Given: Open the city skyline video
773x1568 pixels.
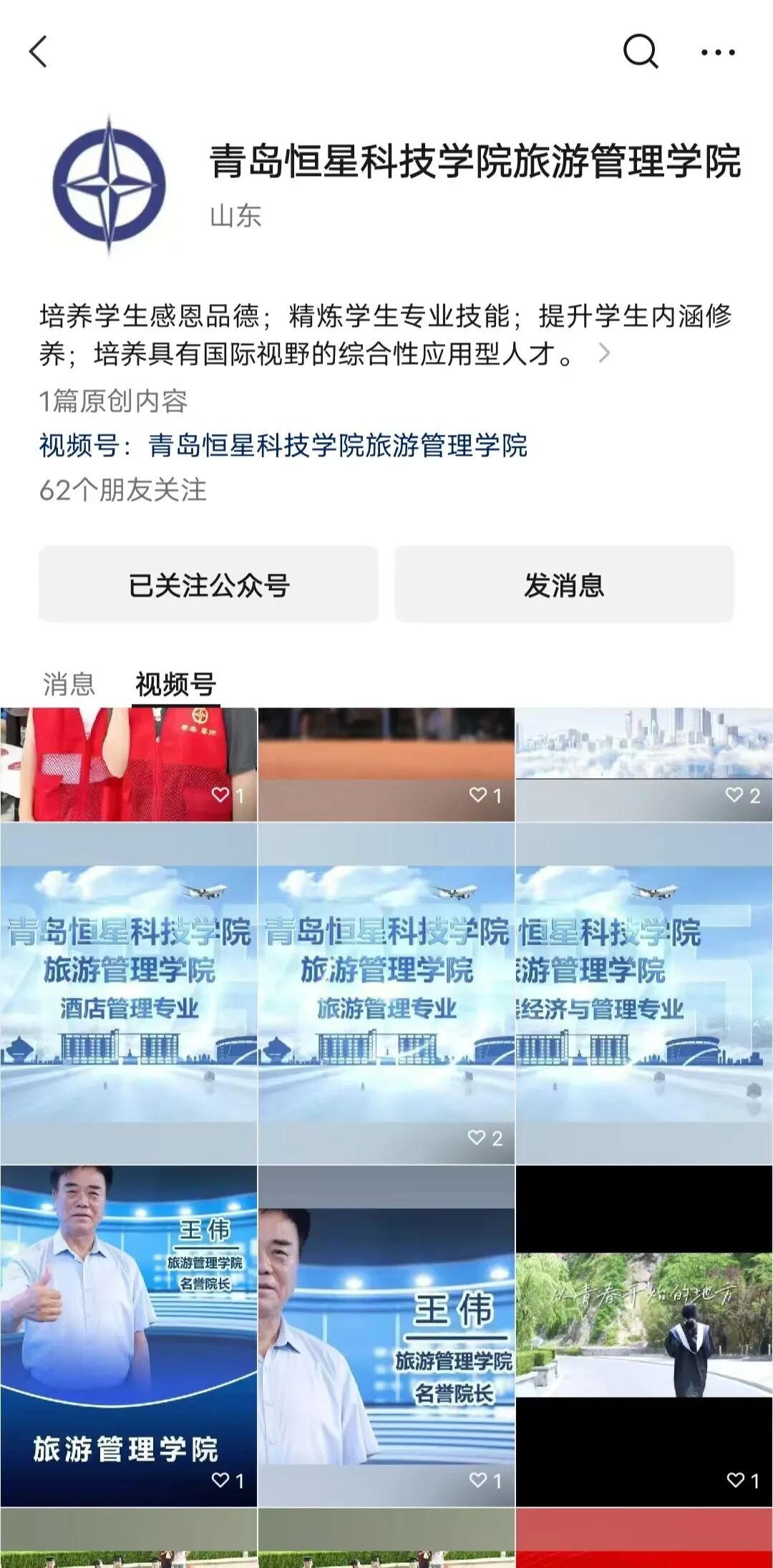Looking at the screenshot, I should (x=643, y=764).
